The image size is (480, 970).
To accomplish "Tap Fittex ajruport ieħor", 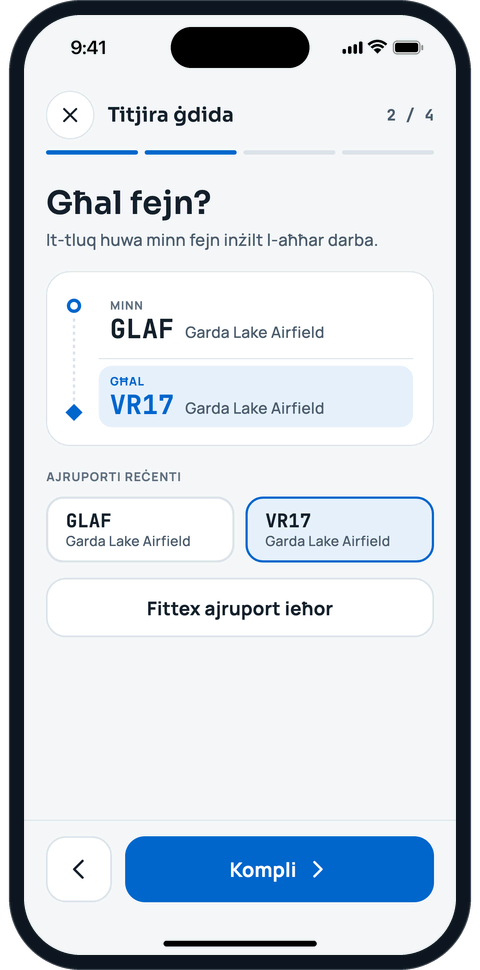I will pyautogui.click(x=240, y=608).
